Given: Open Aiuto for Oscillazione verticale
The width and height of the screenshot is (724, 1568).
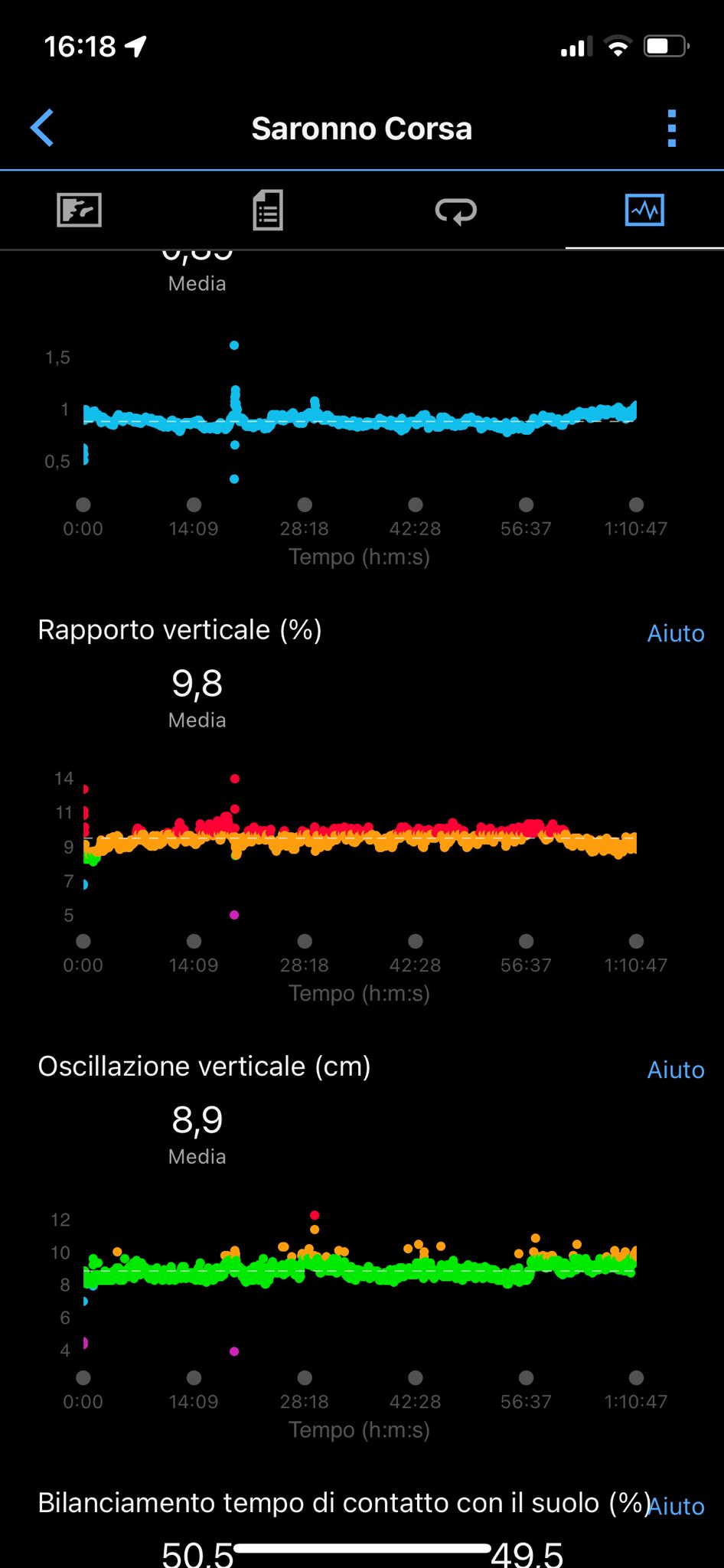Looking at the screenshot, I should point(675,1070).
